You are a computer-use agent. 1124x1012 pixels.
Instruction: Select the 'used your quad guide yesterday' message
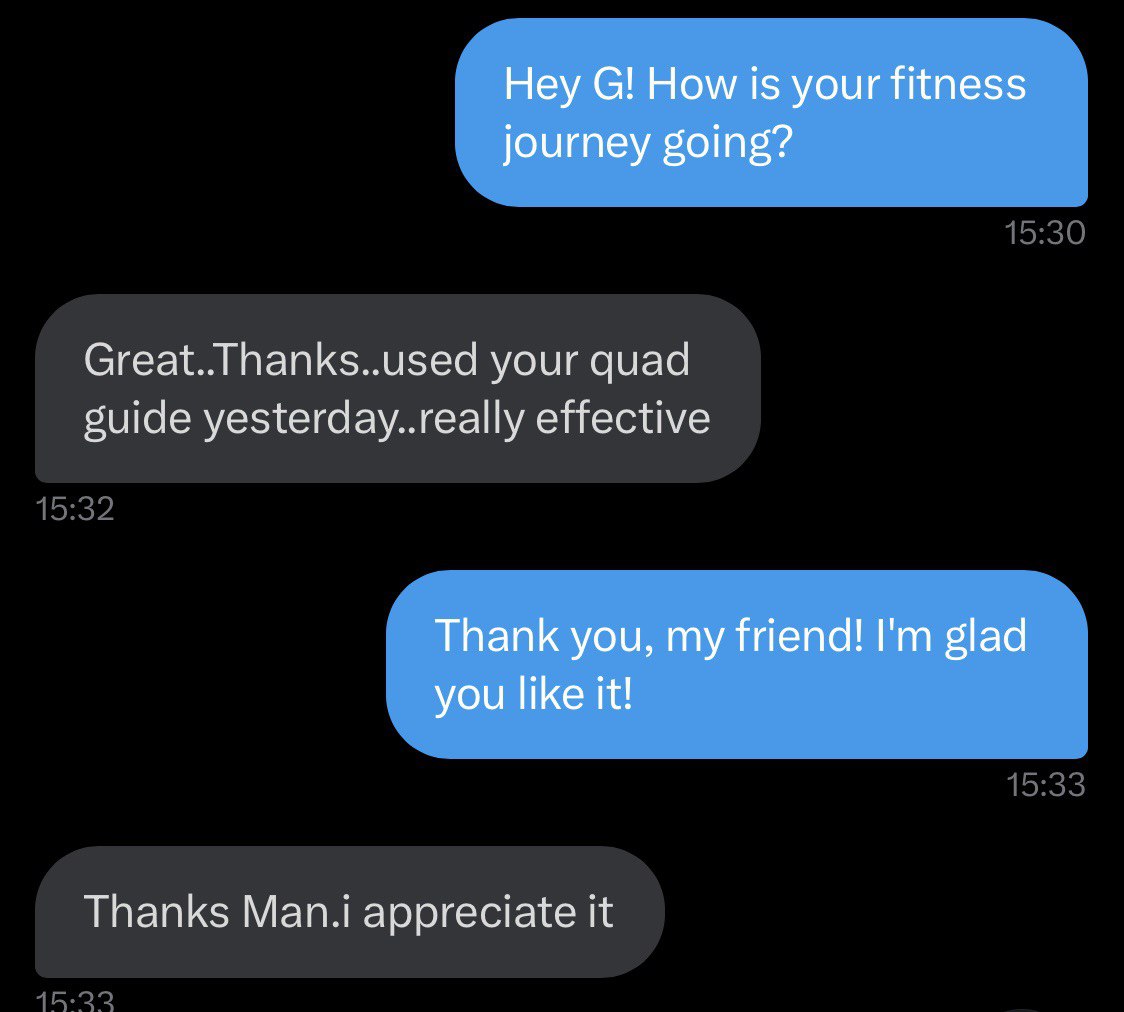click(x=397, y=389)
